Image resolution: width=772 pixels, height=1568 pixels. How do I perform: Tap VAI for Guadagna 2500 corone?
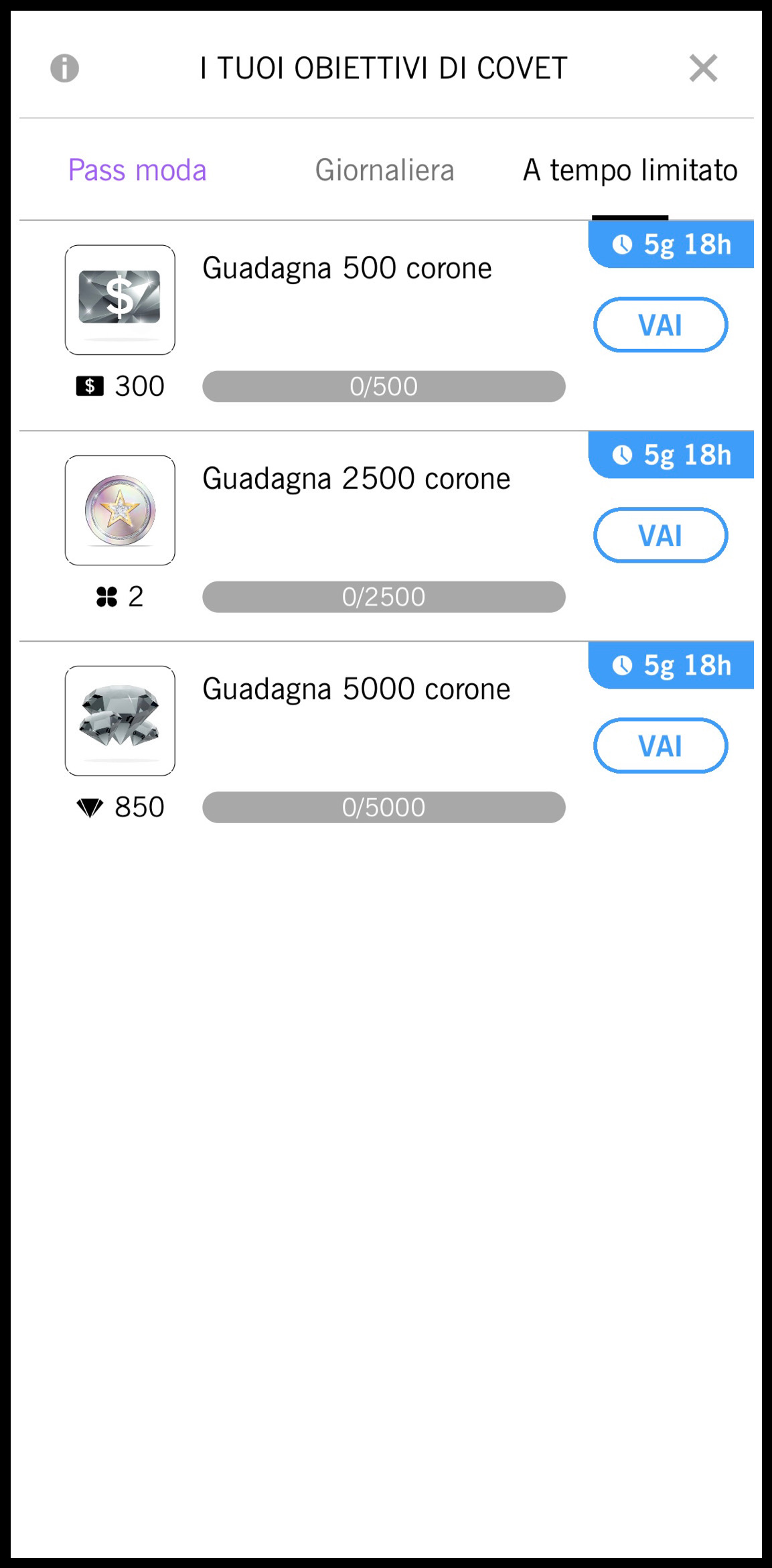[x=660, y=535]
